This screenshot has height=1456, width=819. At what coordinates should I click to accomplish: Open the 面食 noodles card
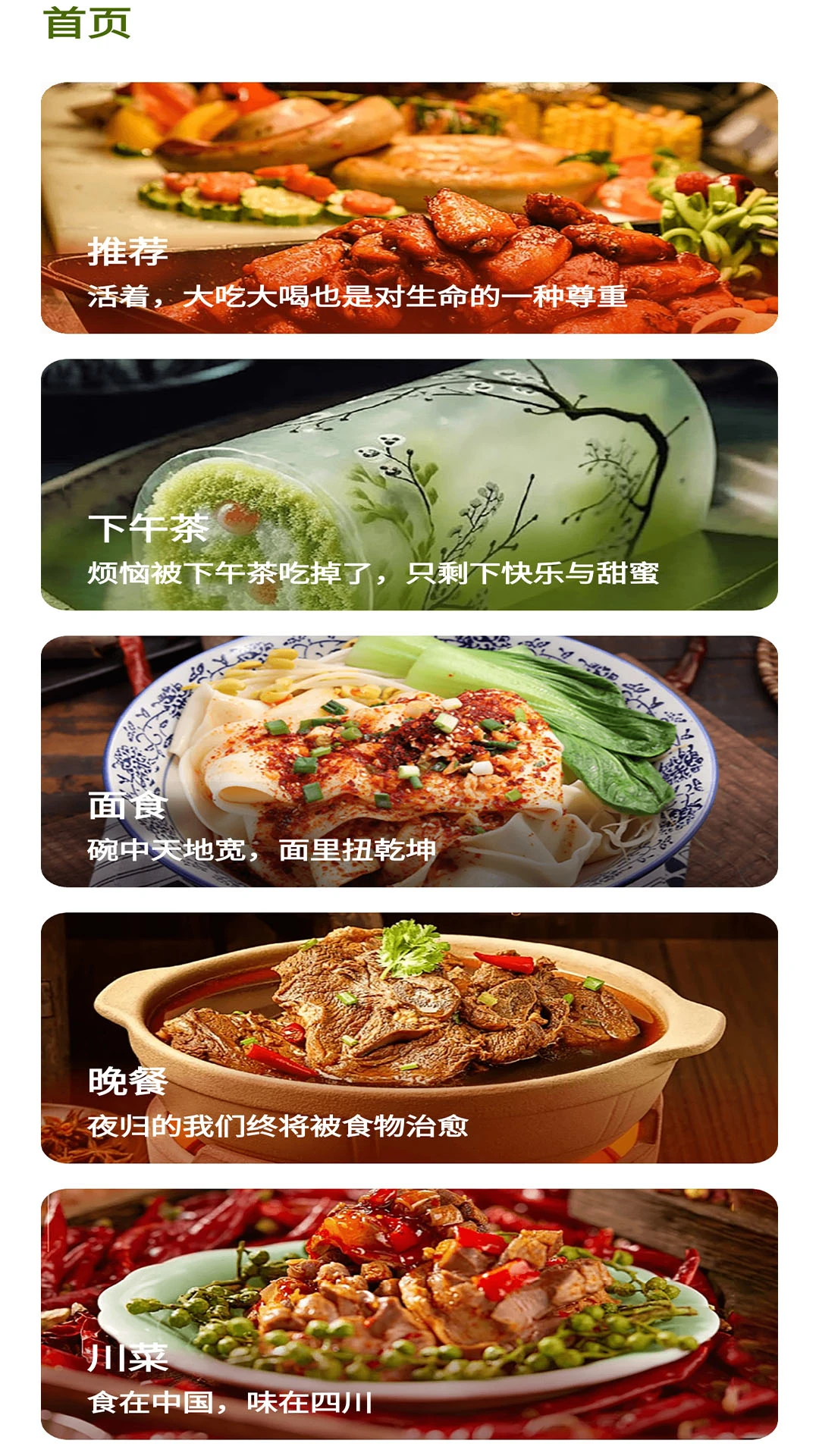click(x=409, y=758)
